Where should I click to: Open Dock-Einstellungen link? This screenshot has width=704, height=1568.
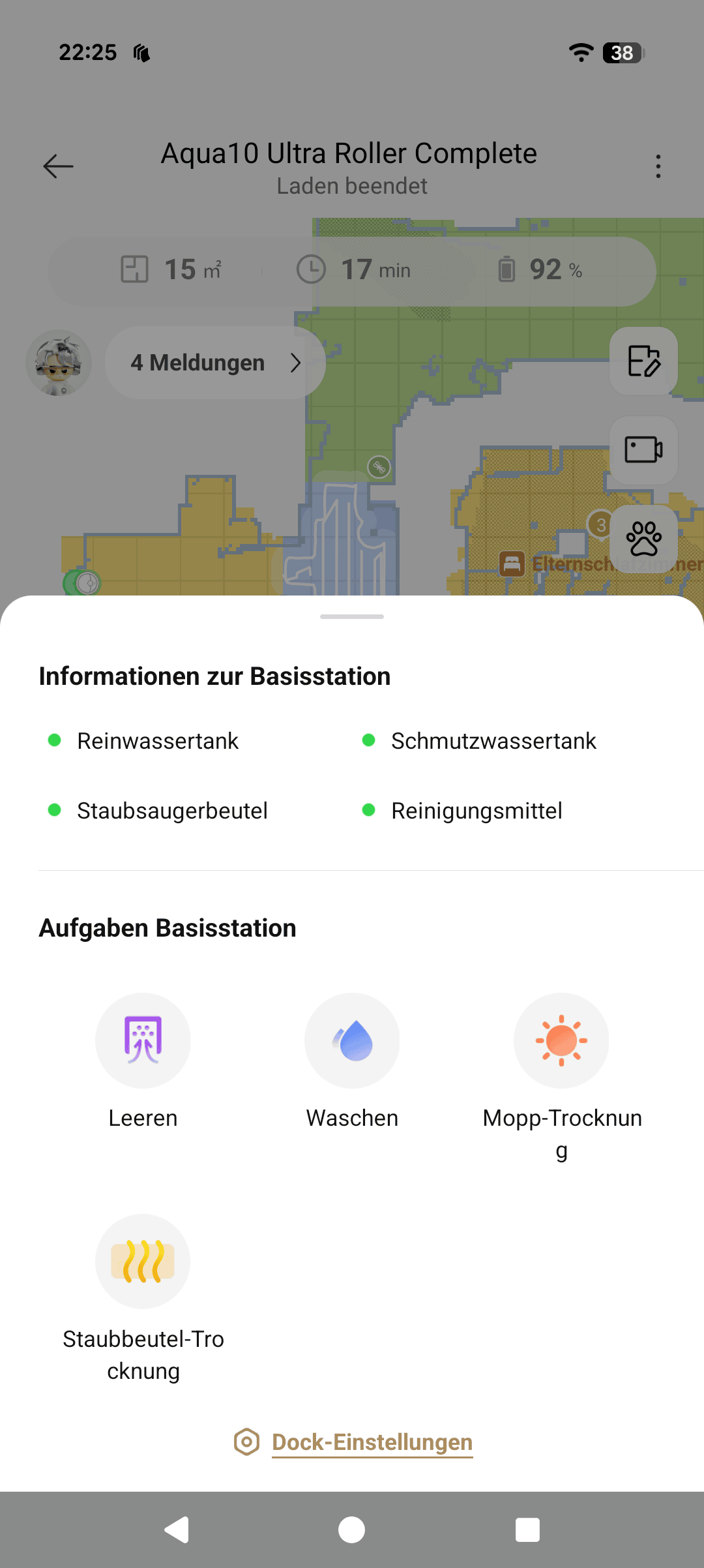coord(372,1442)
